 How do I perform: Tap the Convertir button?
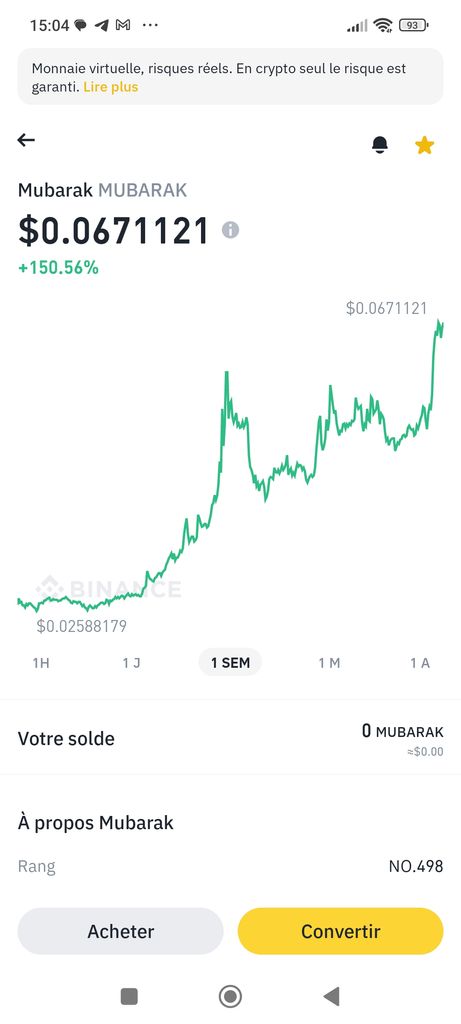(x=340, y=931)
